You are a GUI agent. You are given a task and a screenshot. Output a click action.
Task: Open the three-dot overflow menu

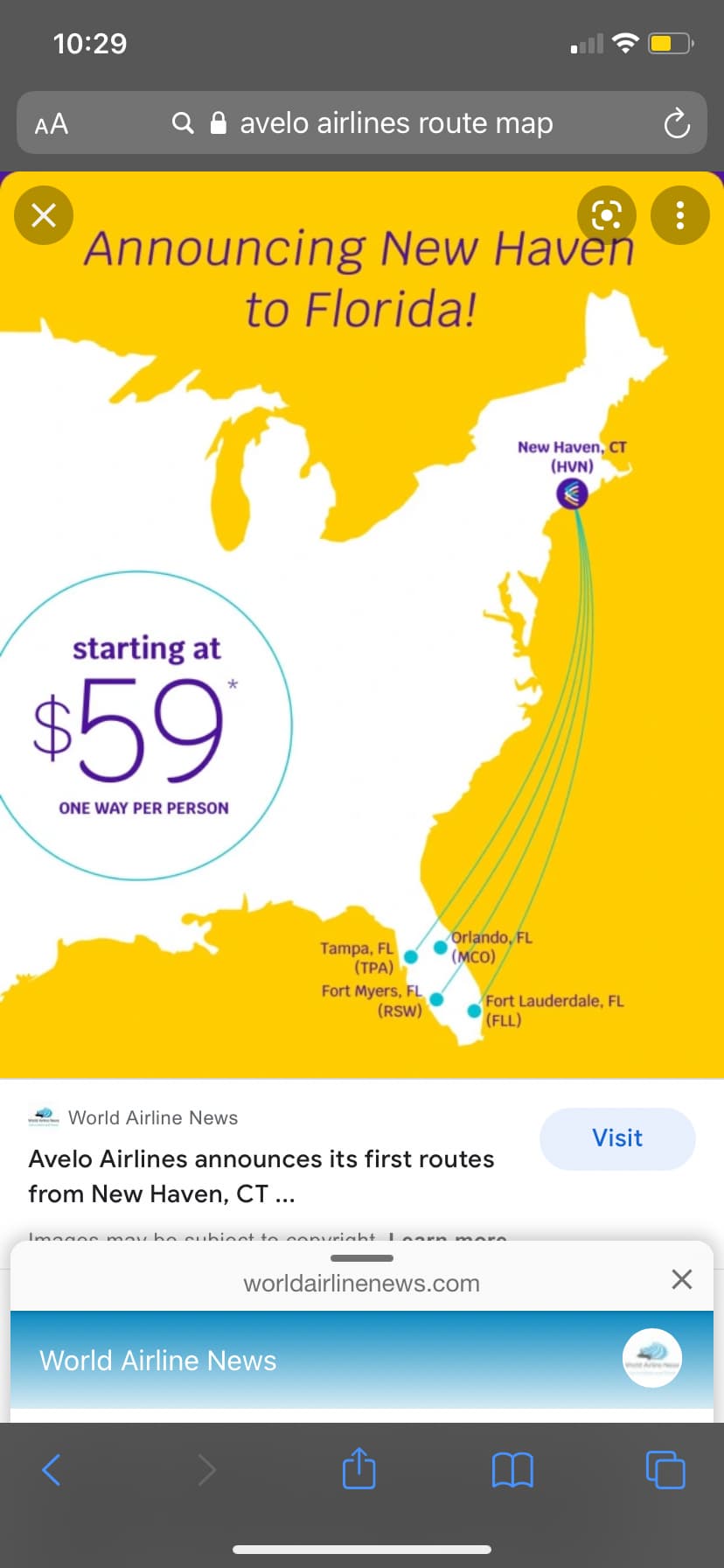680,214
